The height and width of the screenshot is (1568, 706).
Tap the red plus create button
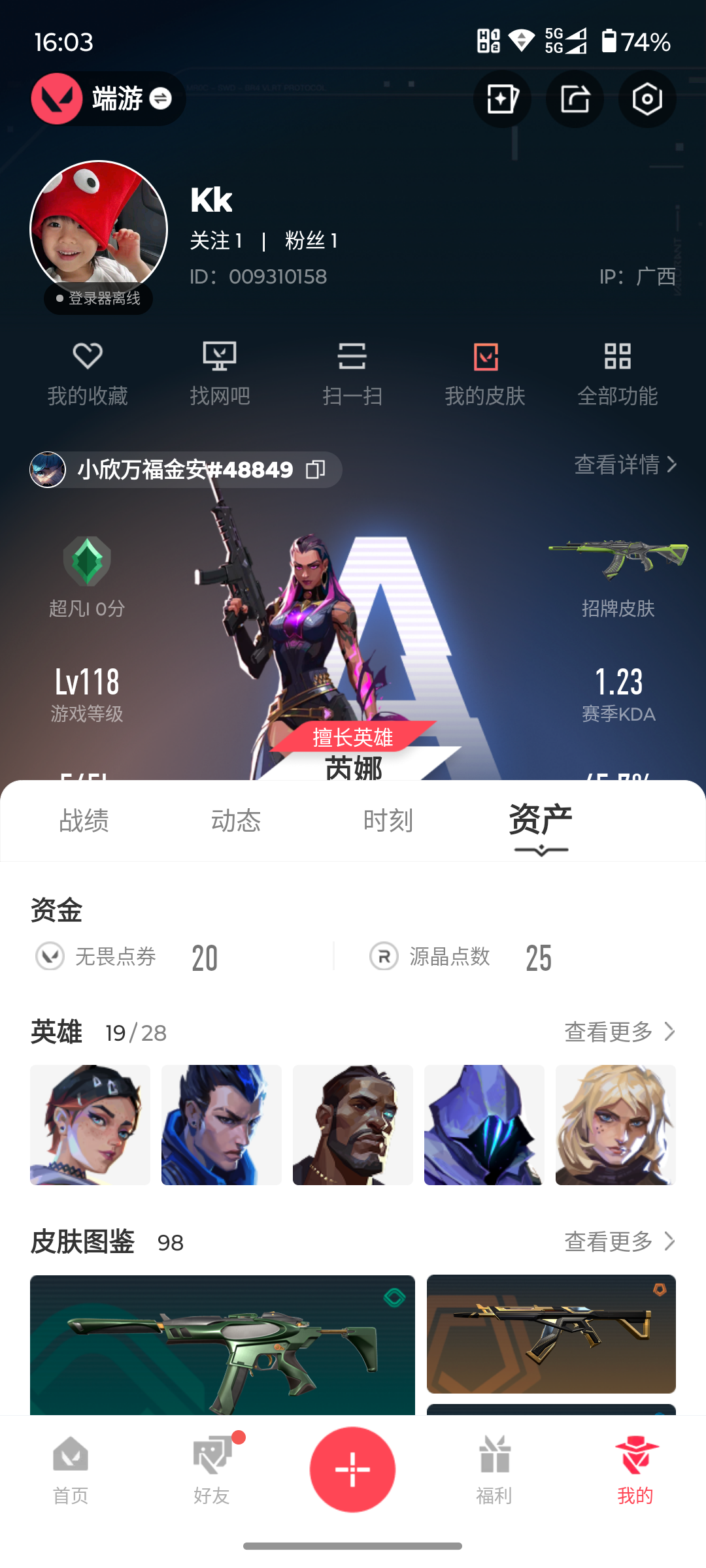click(352, 1469)
